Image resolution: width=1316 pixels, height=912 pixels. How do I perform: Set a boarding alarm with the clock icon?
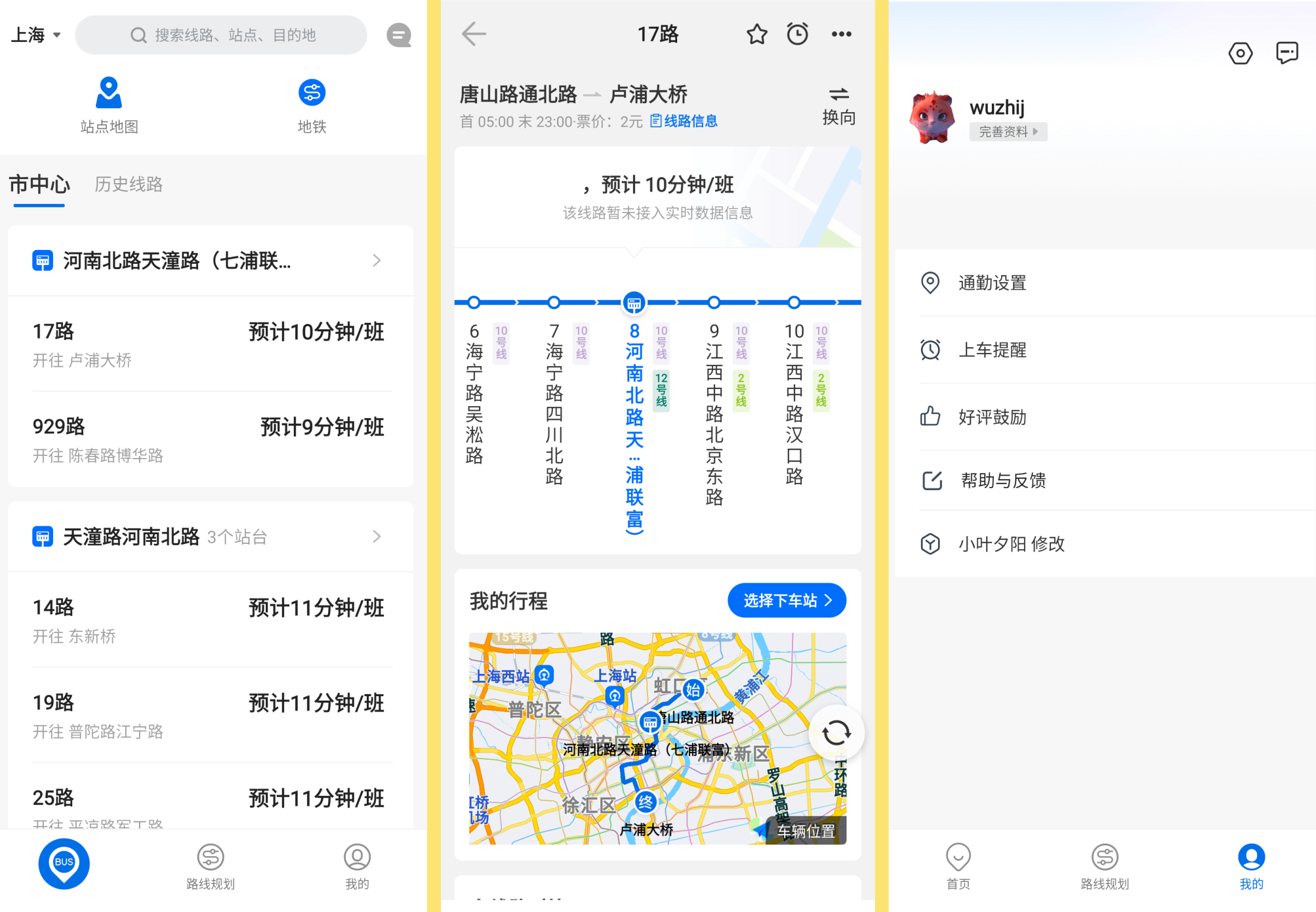pos(797,34)
